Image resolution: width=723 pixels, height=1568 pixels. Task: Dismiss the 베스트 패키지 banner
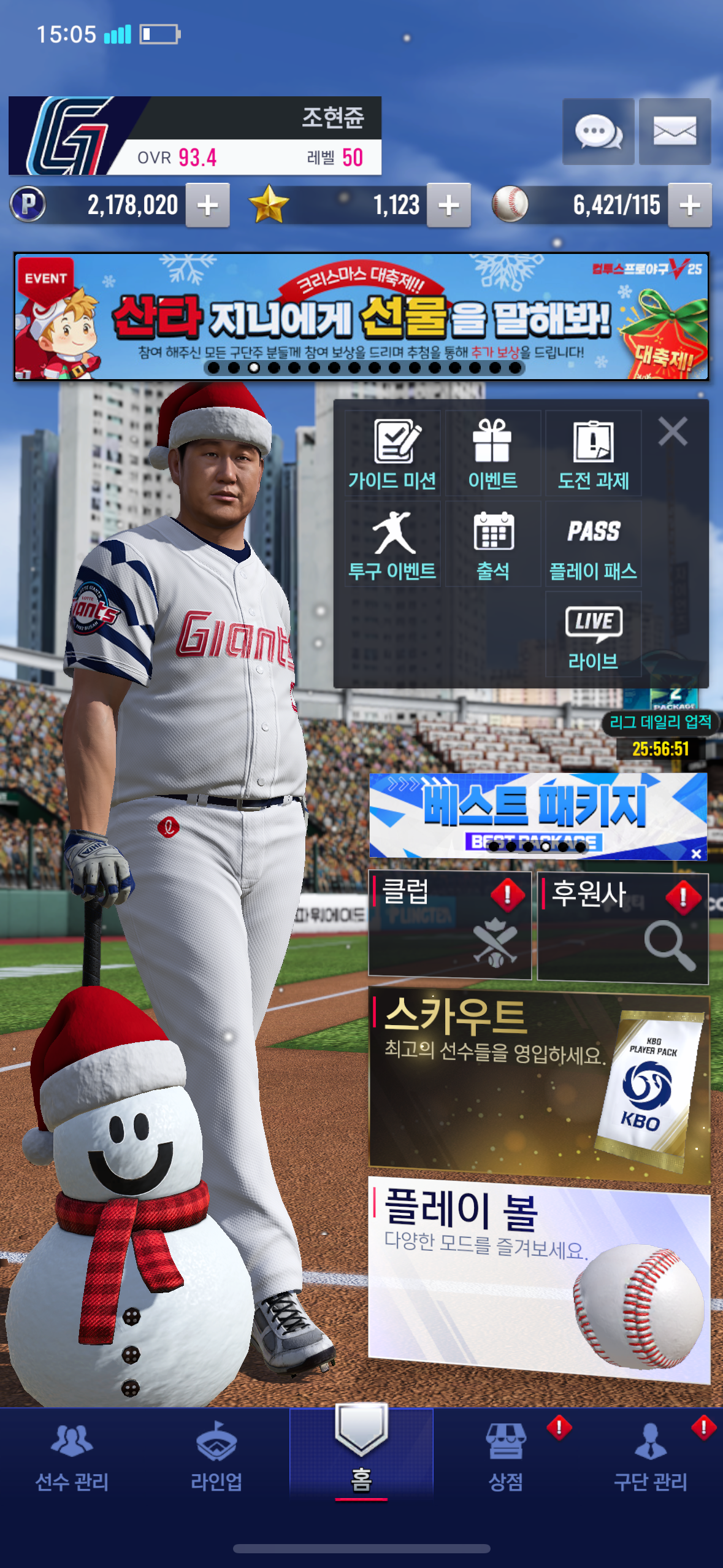click(x=696, y=853)
